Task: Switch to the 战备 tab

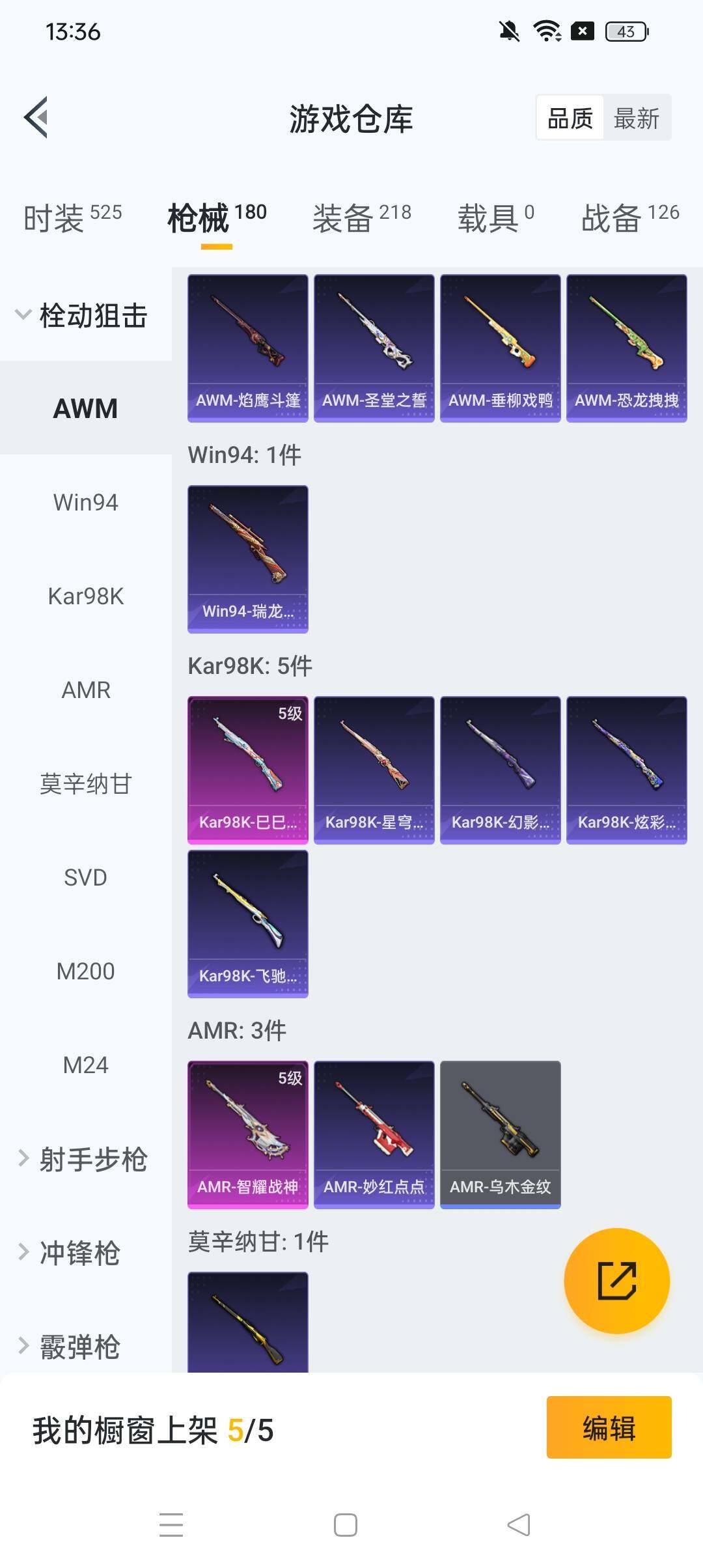Action: pyautogui.click(x=629, y=217)
